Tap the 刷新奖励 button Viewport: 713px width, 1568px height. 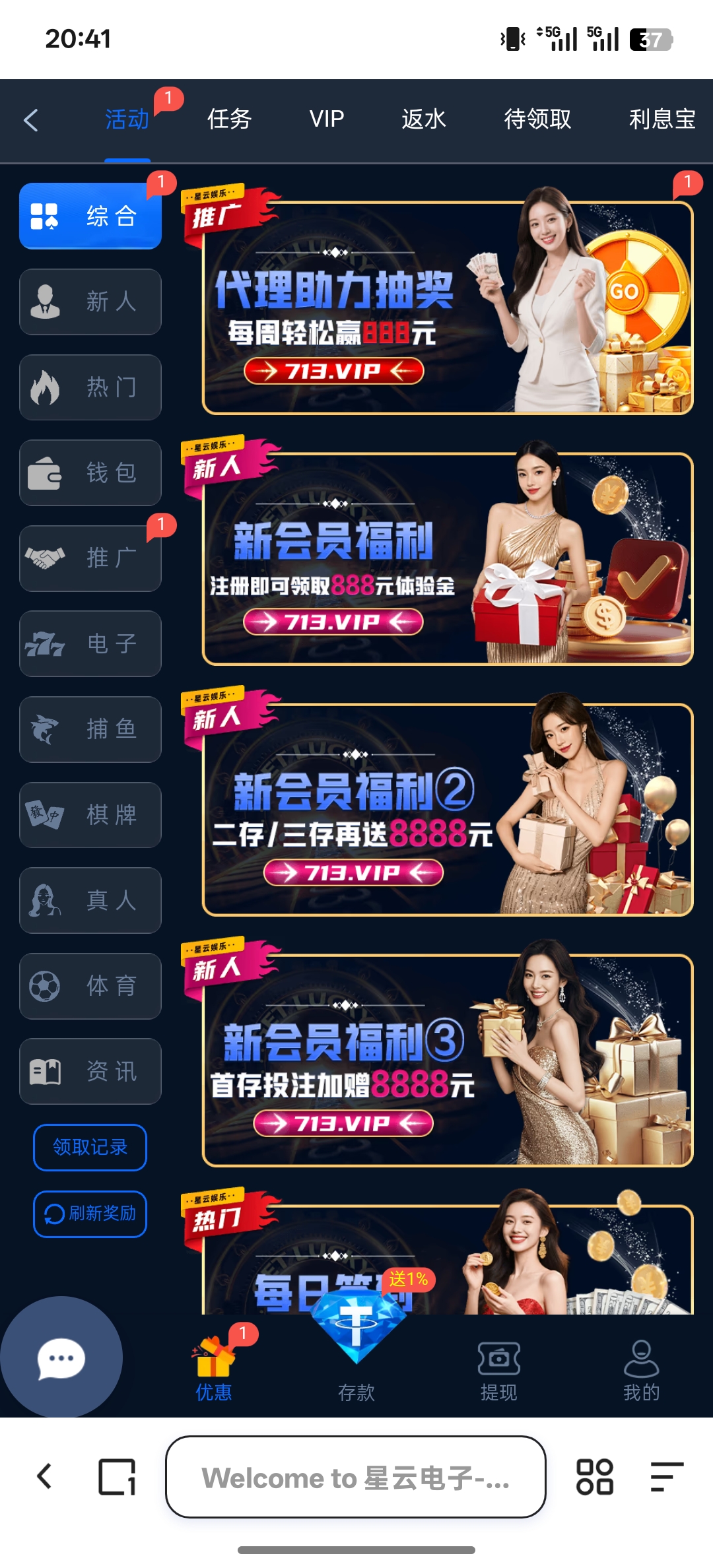tap(90, 1214)
